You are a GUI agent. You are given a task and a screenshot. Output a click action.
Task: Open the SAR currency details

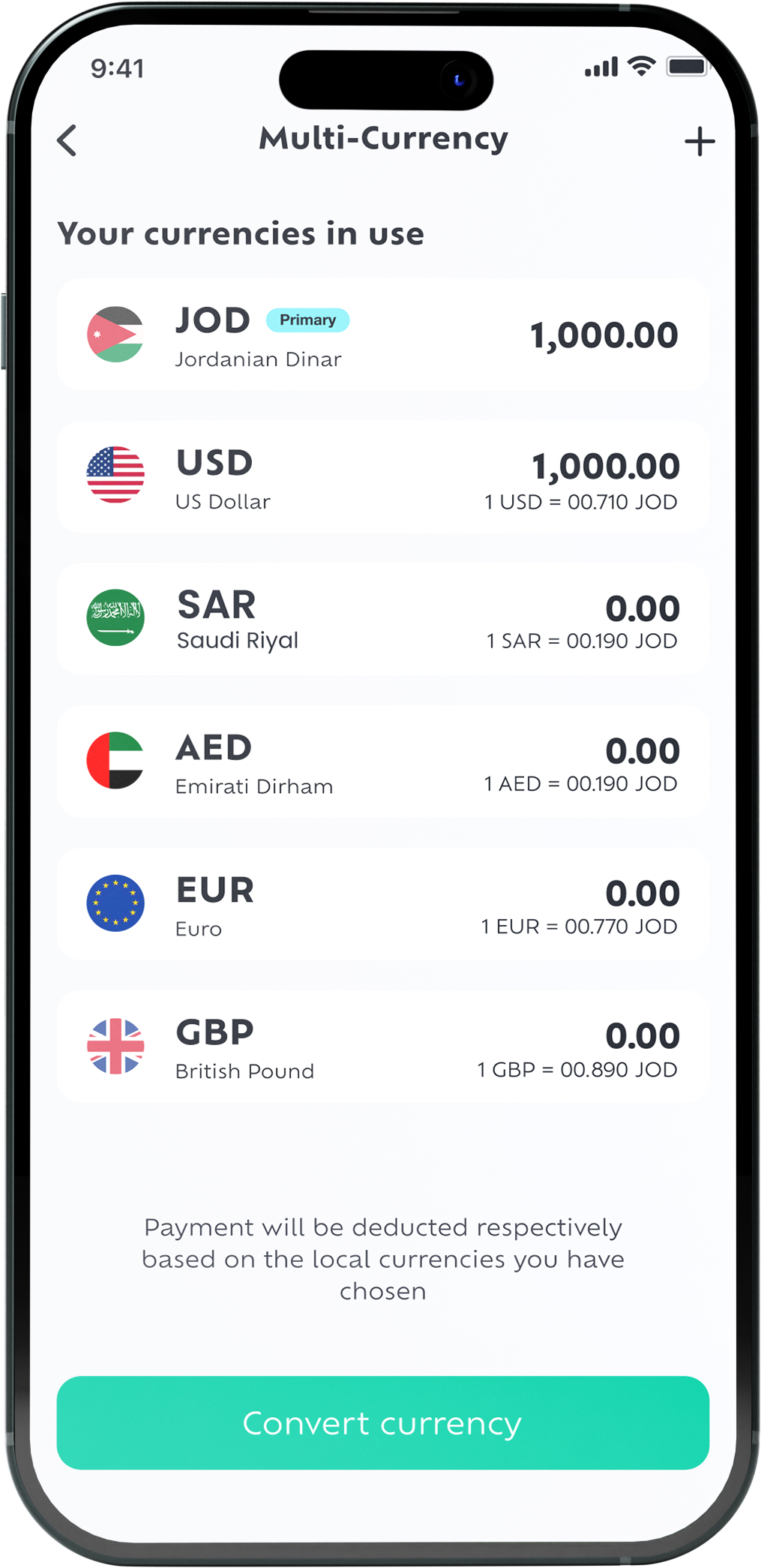point(380,617)
